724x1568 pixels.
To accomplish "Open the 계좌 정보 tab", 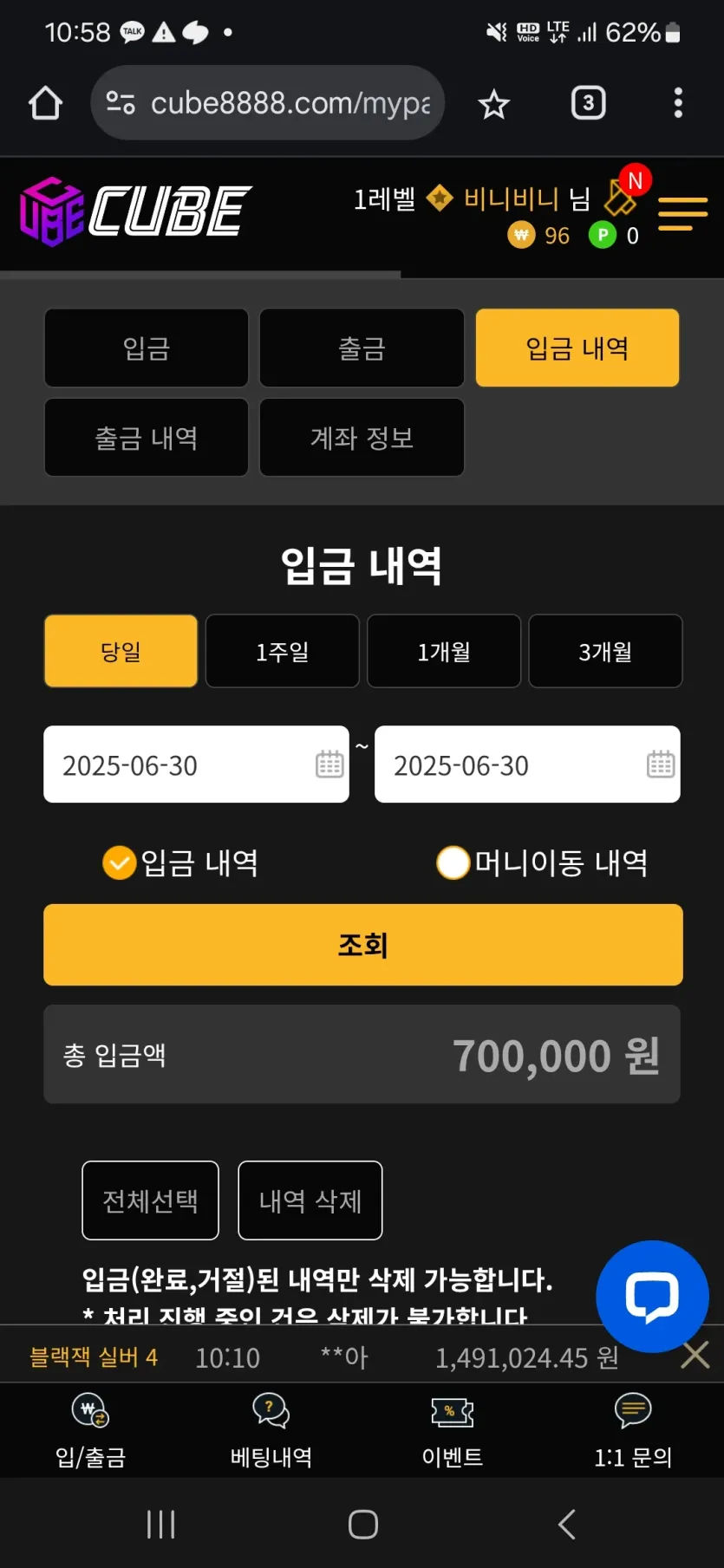I will (362, 438).
